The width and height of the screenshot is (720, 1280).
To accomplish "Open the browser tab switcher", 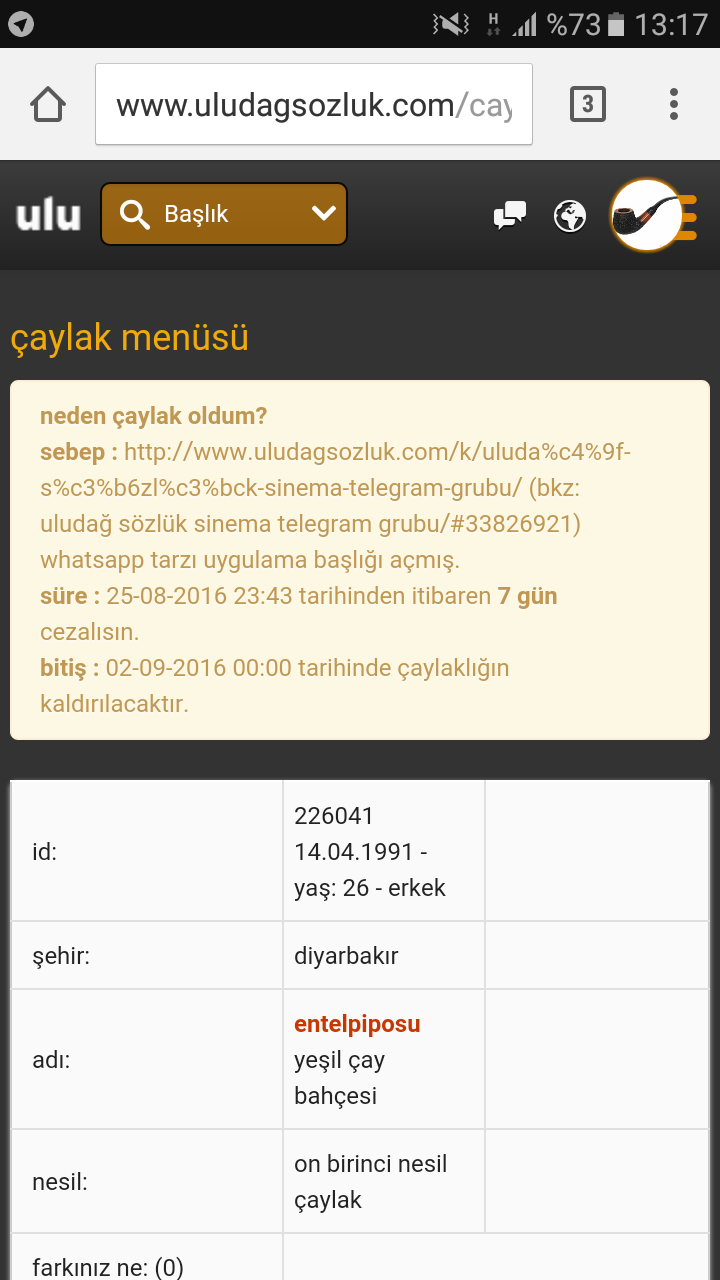I will (588, 104).
